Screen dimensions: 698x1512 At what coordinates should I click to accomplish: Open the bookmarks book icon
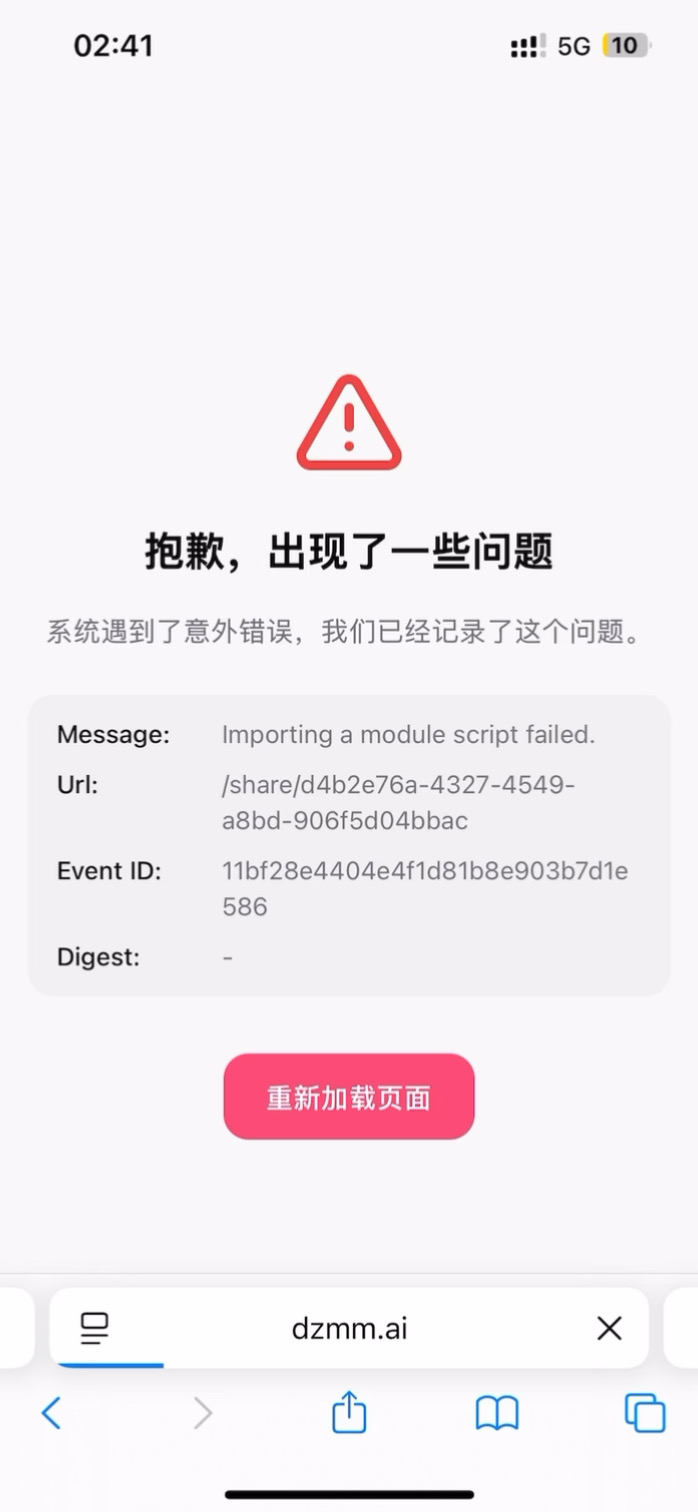[497, 1413]
